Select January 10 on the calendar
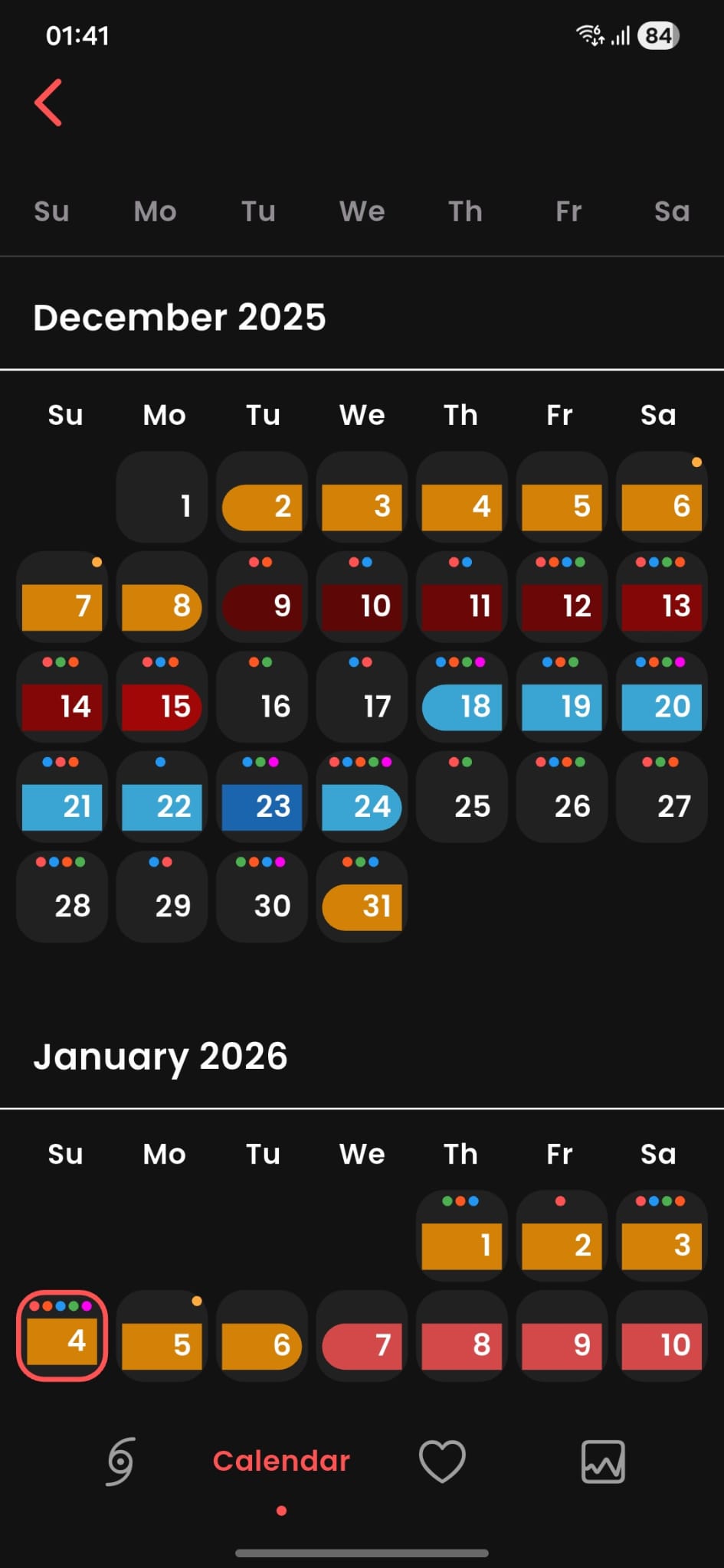The height and width of the screenshot is (1568, 724). point(661,1337)
